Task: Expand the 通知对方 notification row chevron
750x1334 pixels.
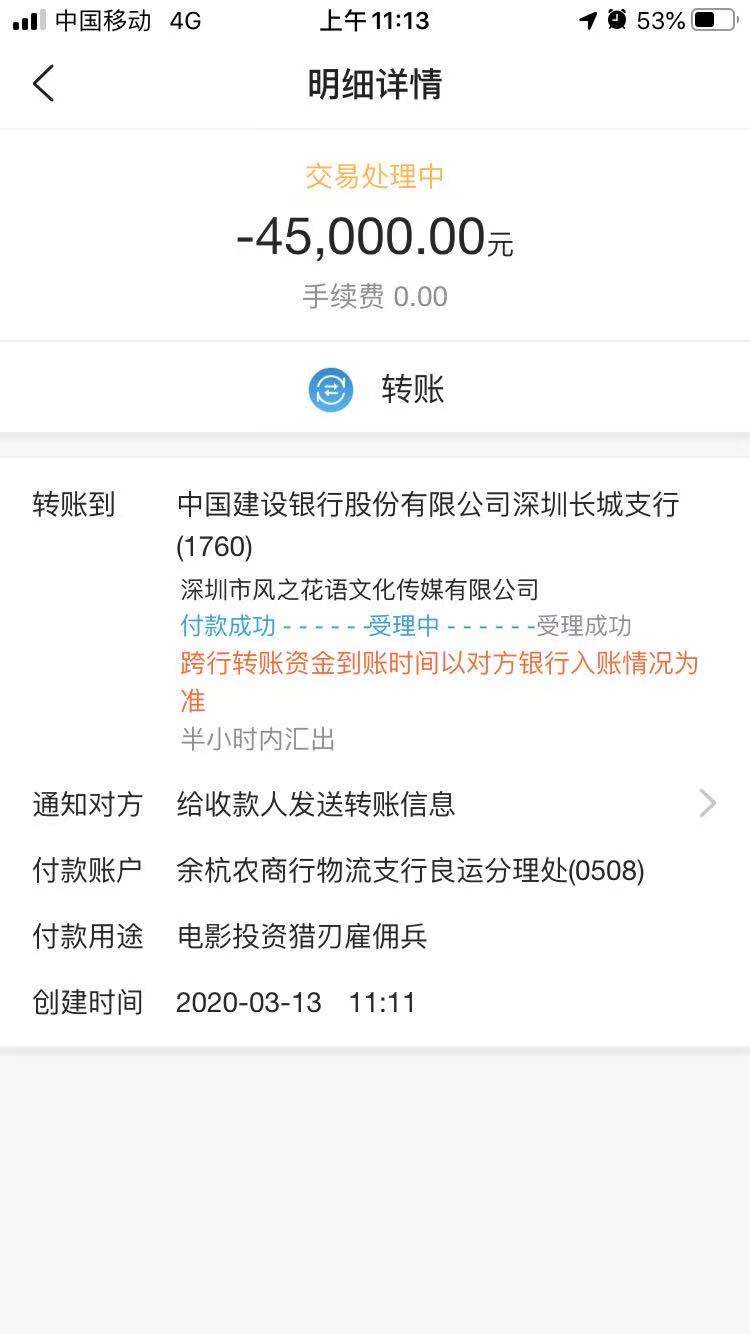Action: [x=708, y=804]
